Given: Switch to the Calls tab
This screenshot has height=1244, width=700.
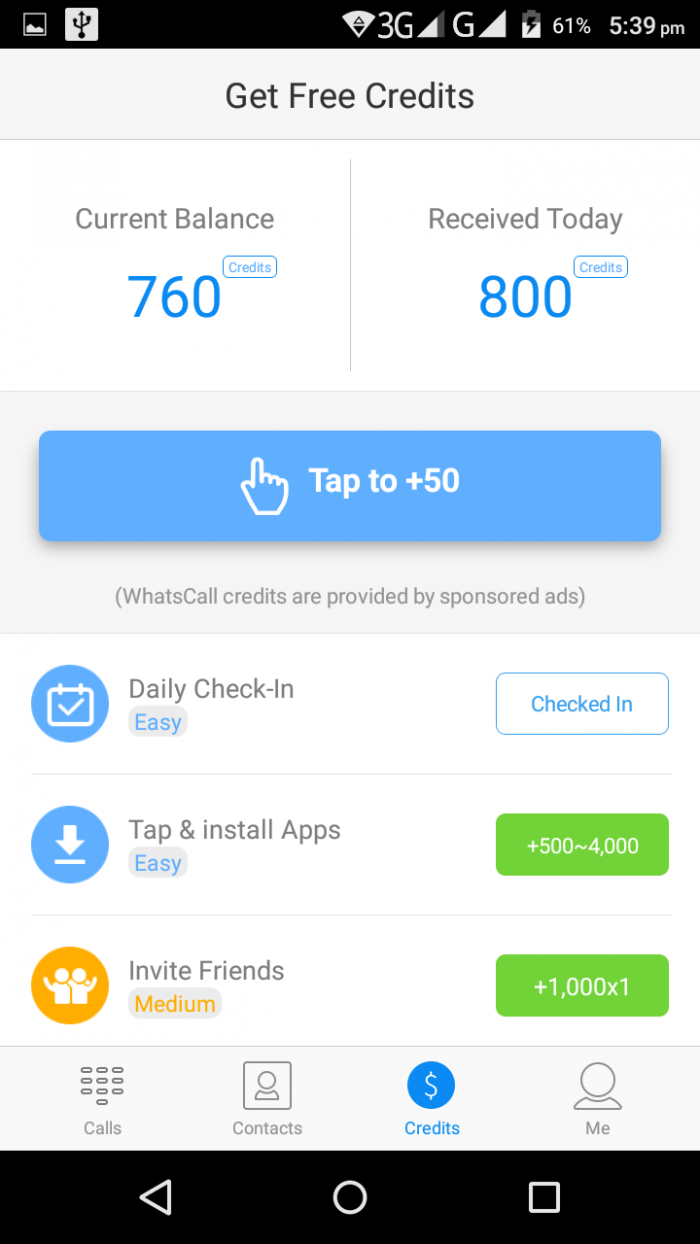Looking at the screenshot, I should 102,1099.
